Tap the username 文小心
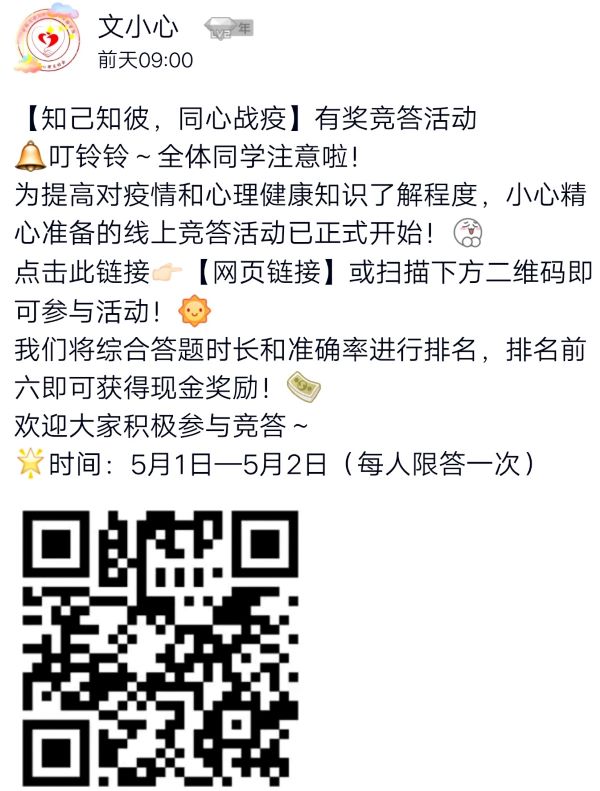This screenshot has height=791, width=600. pyautogui.click(x=138, y=28)
